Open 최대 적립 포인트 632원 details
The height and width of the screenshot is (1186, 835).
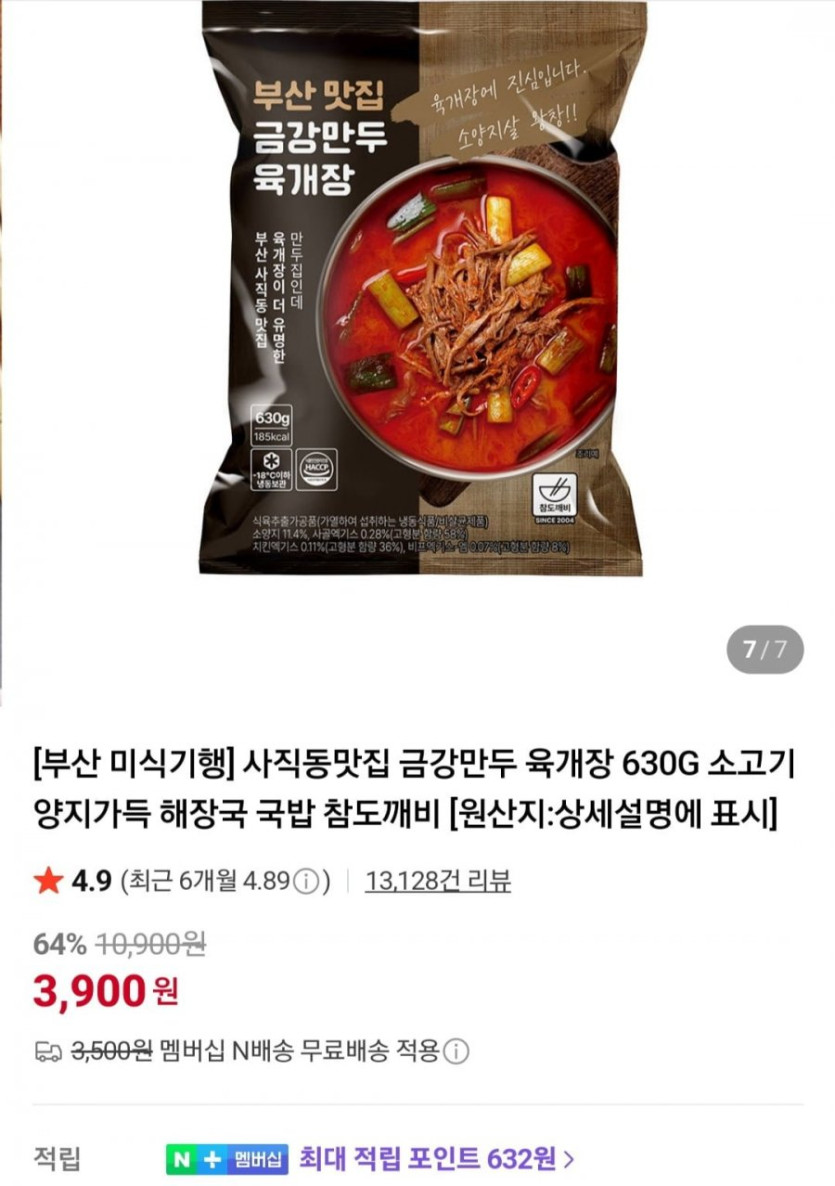point(436,1159)
